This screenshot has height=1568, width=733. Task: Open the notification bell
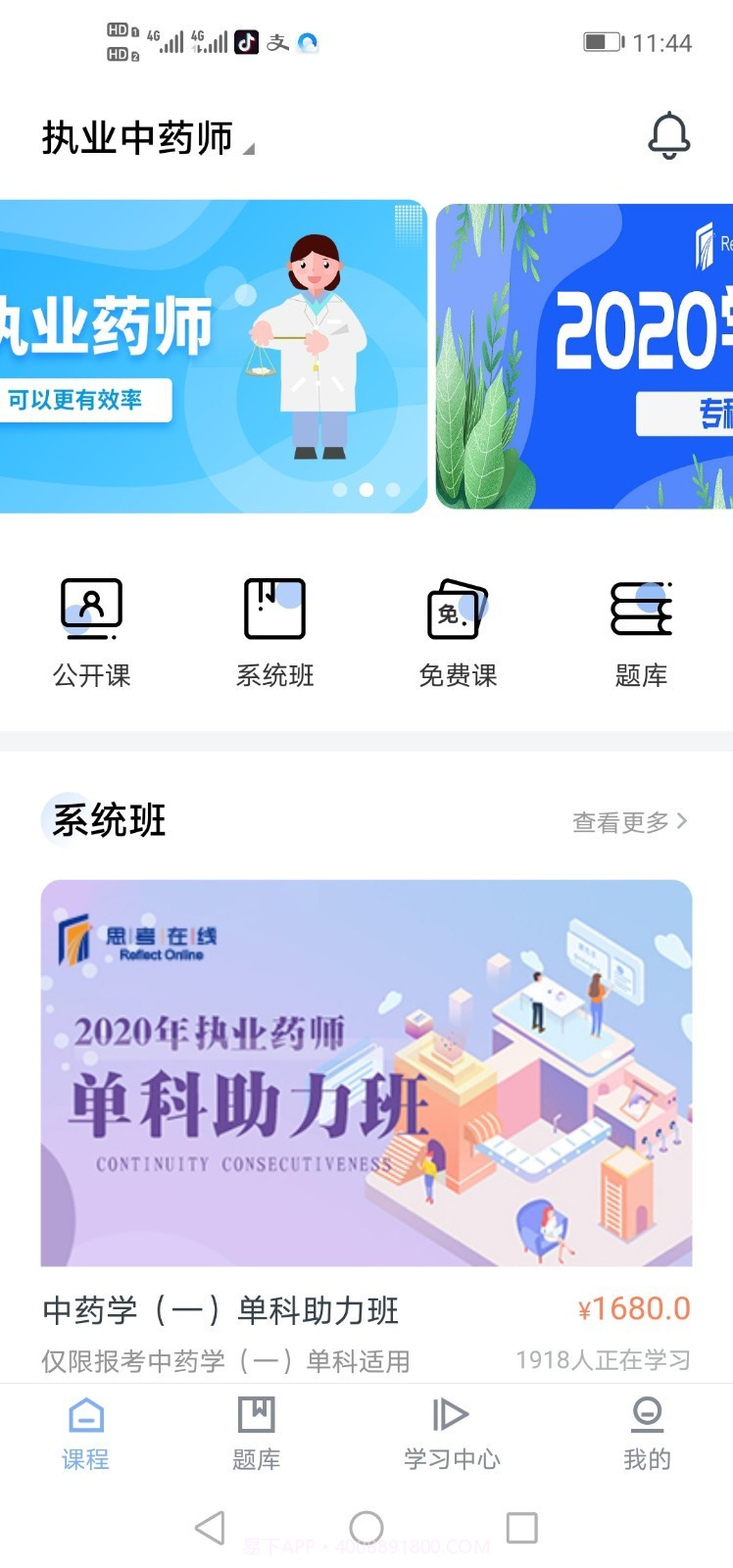pyautogui.click(x=669, y=134)
